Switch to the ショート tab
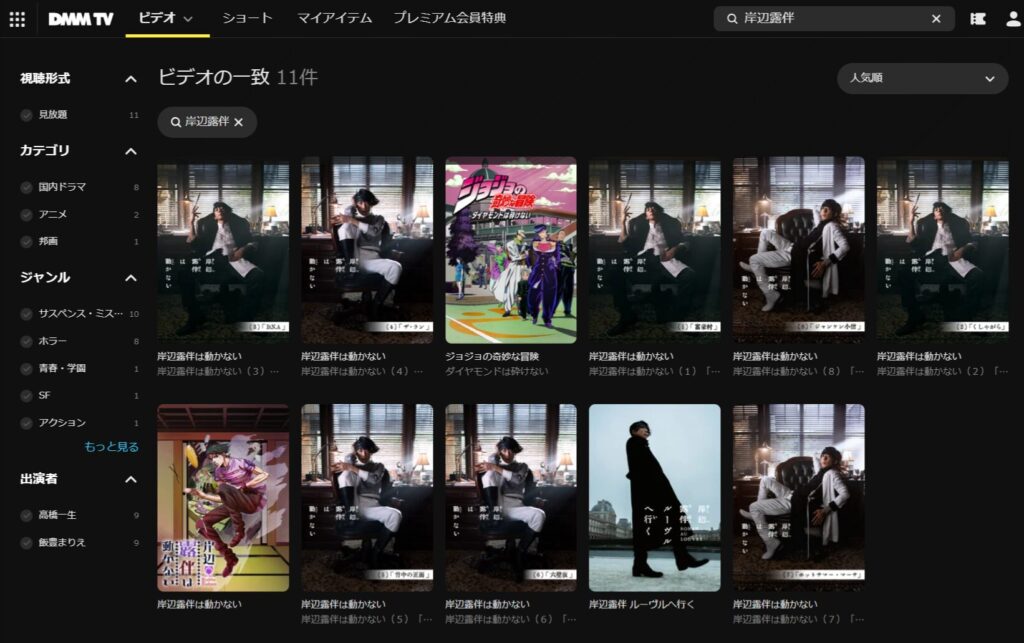Viewport: 1024px width, 643px height. 247,18
